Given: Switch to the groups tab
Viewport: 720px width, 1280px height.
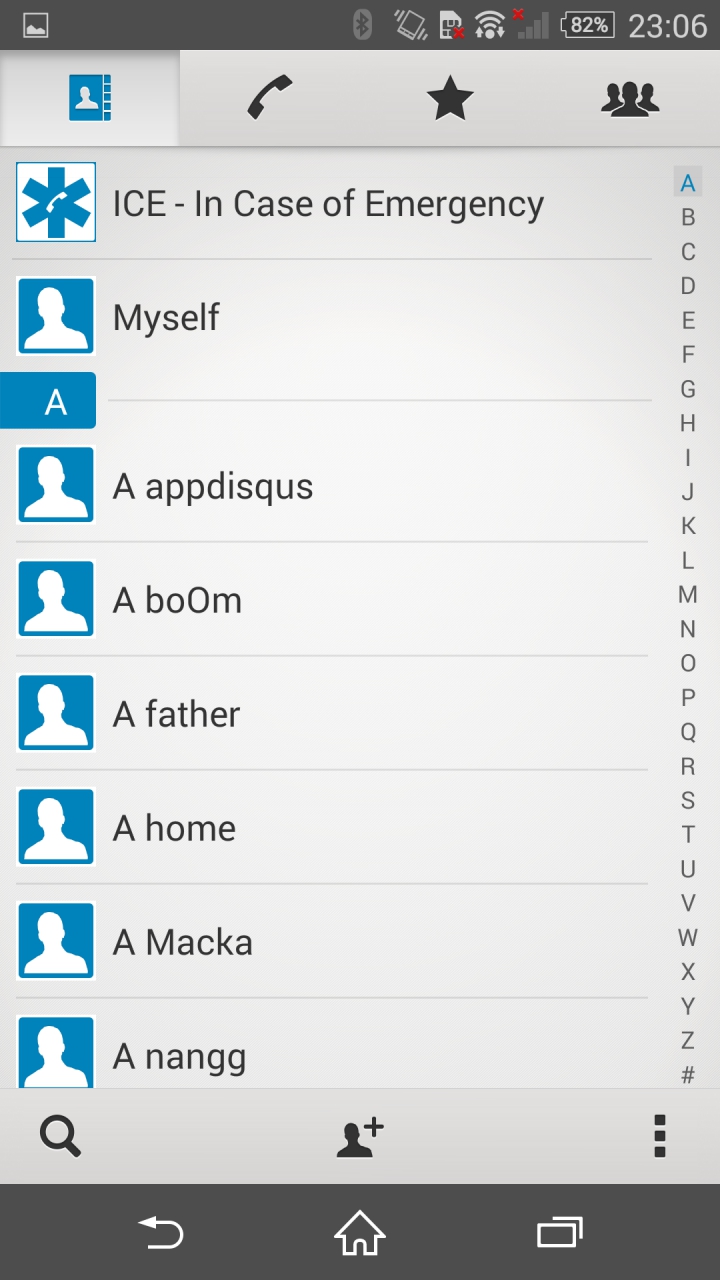Looking at the screenshot, I should pos(630,98).
